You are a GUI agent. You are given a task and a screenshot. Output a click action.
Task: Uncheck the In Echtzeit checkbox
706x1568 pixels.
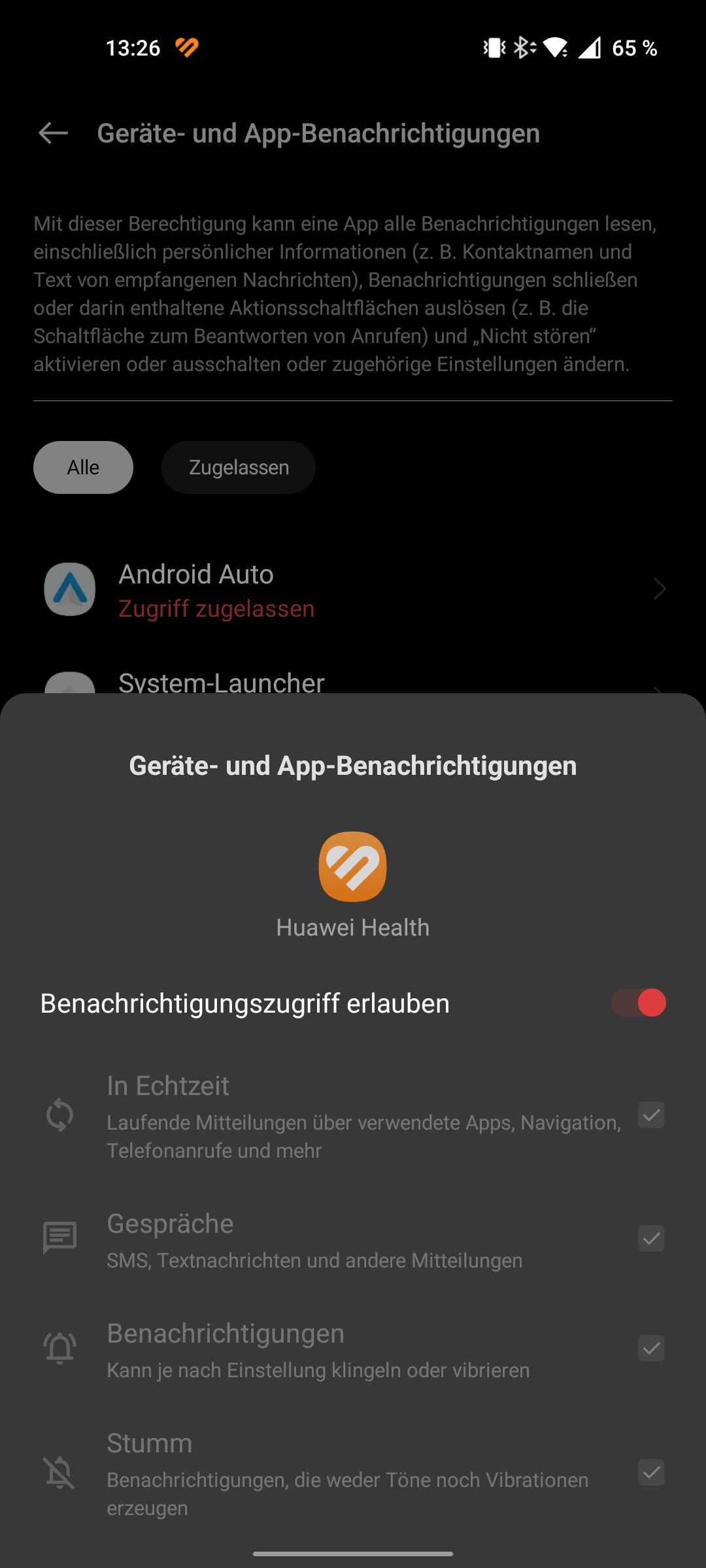click(651, 1115)
